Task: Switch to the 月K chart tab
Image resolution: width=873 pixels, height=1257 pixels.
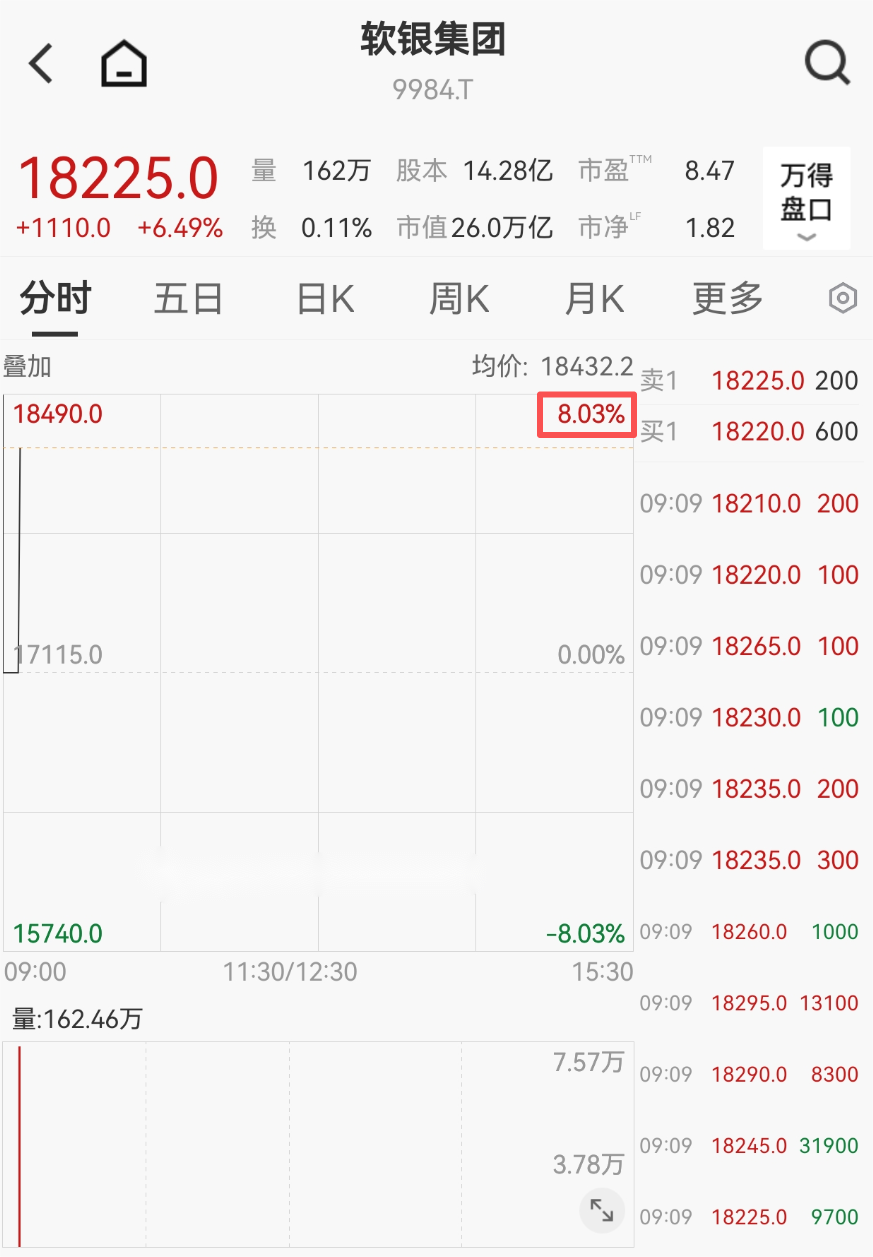Action: tap(594, 298)
